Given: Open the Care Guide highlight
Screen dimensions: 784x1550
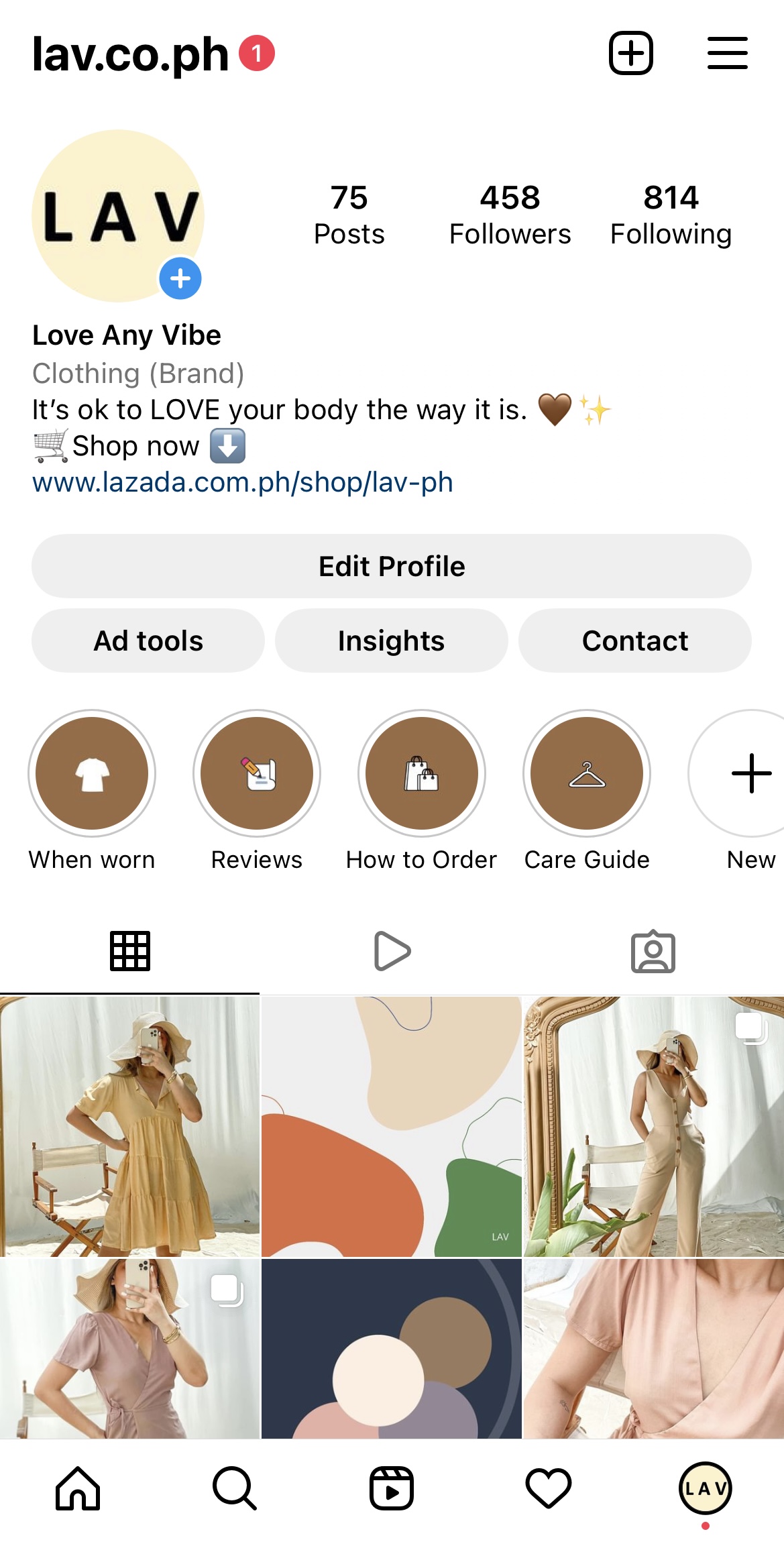Looking at the screenshot, I should point(587,773).
